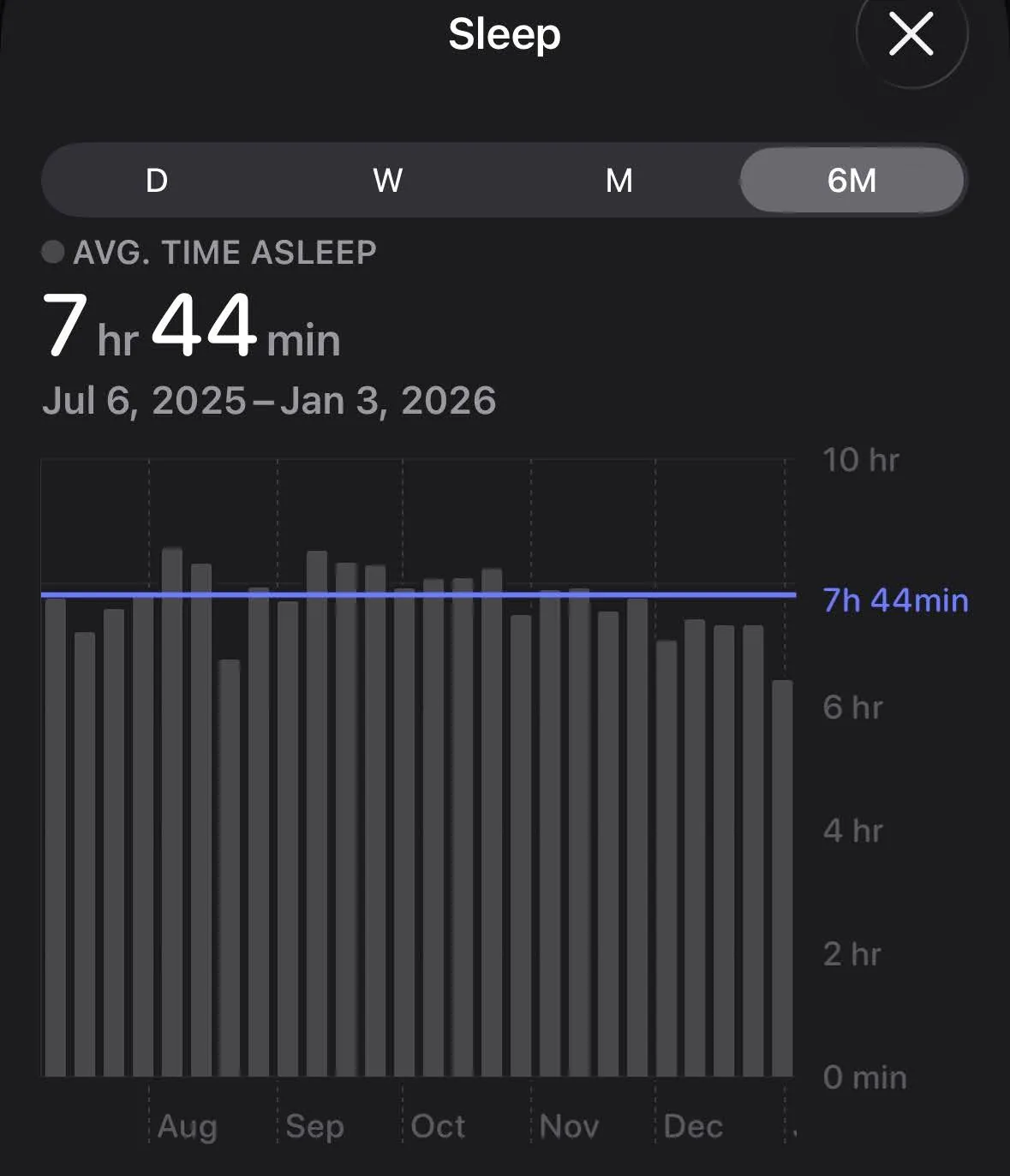
Task: Switch to the W week view
Action: point(387,181)
